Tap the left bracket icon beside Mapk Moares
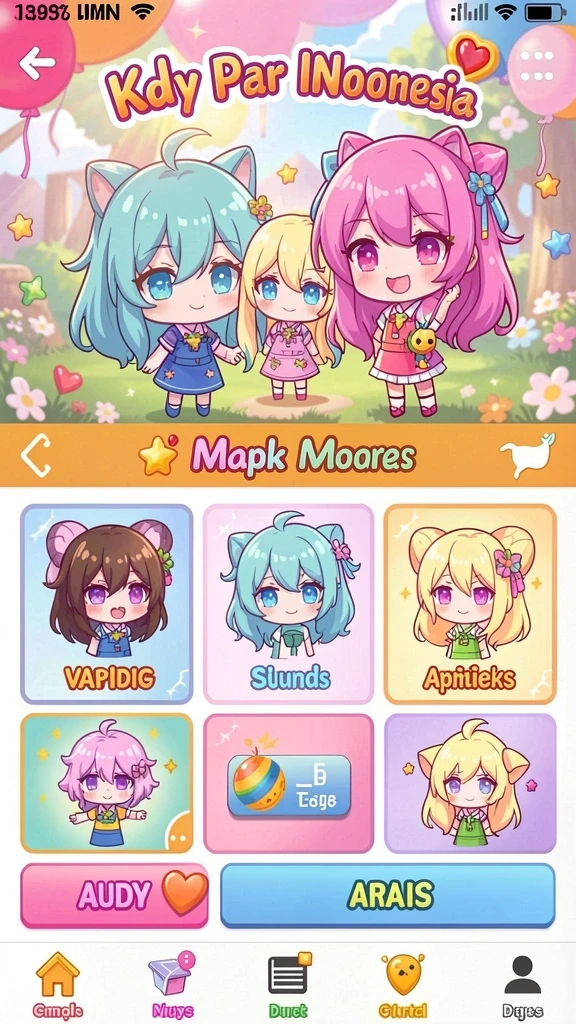This screenshot has width=576, height=1024. pos(35,455)
